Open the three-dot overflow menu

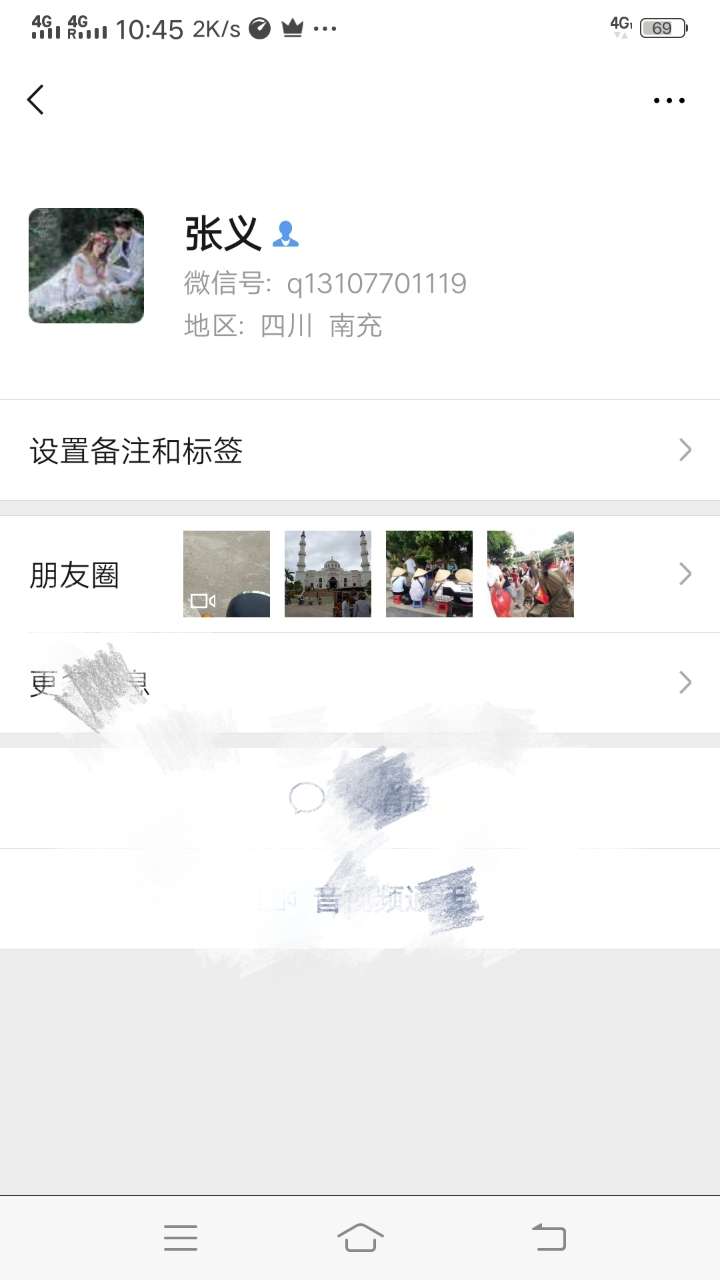[x=668, y=100]
